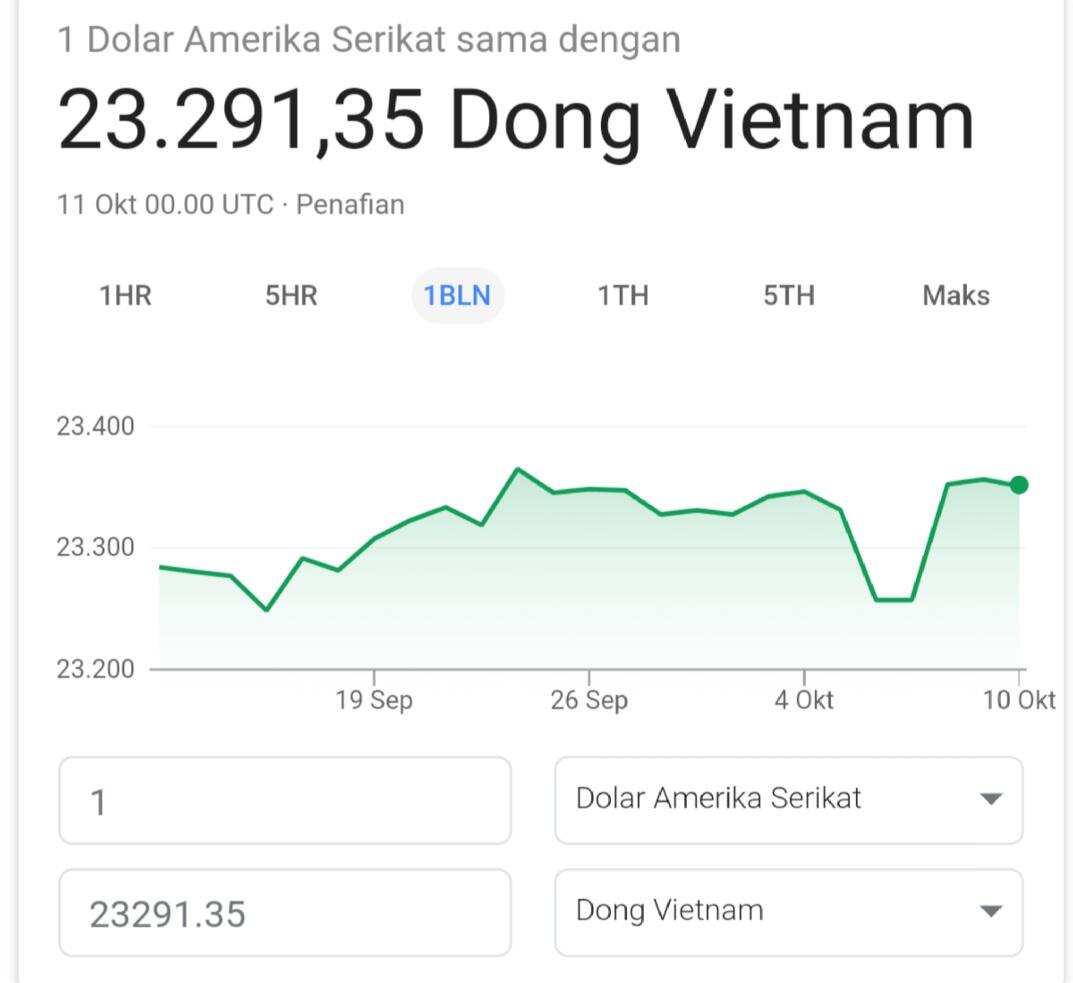Switch chart range to 1HR

[125, 296]
